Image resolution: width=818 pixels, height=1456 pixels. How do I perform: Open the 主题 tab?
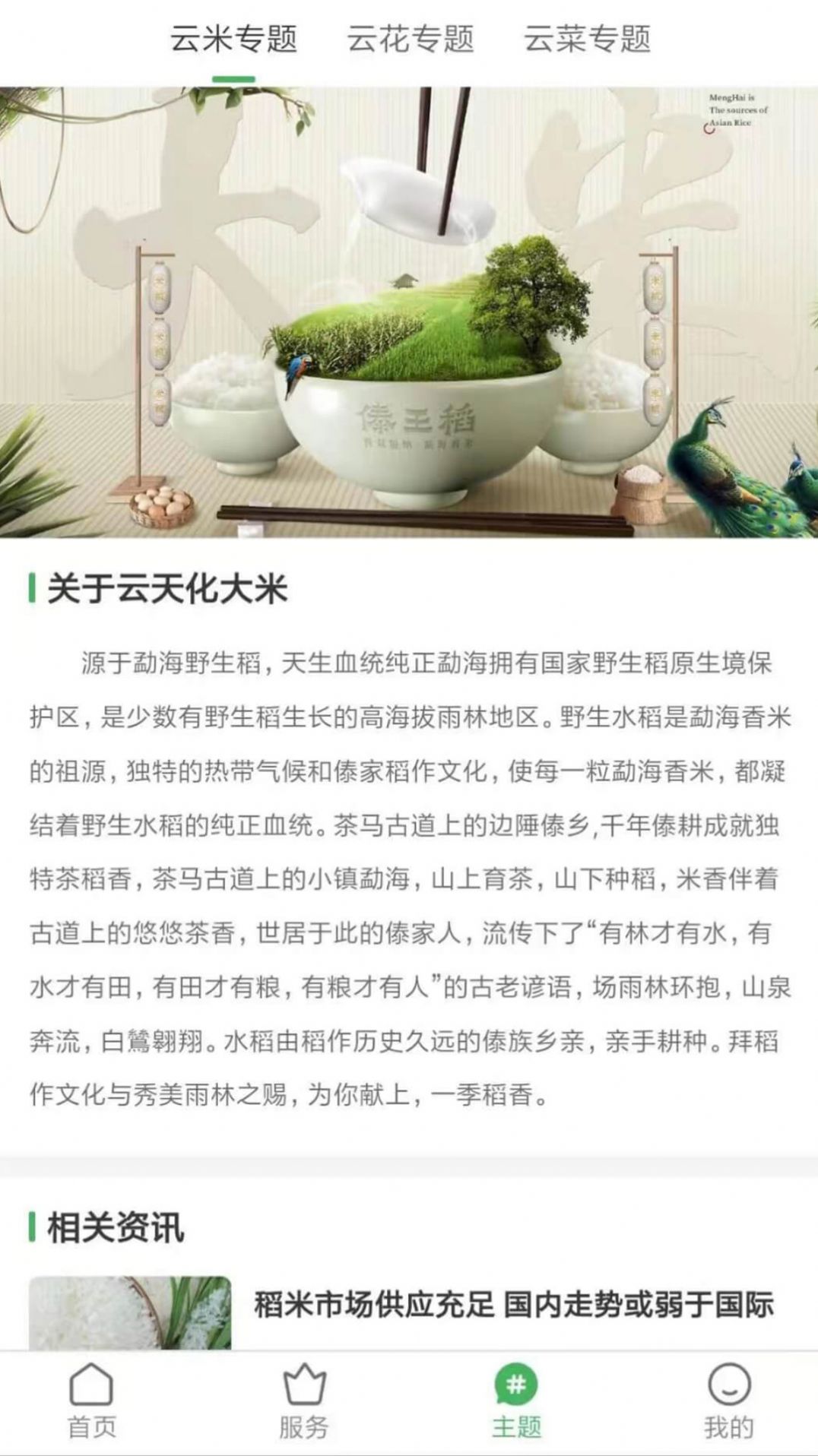[x=516, y=1401]
